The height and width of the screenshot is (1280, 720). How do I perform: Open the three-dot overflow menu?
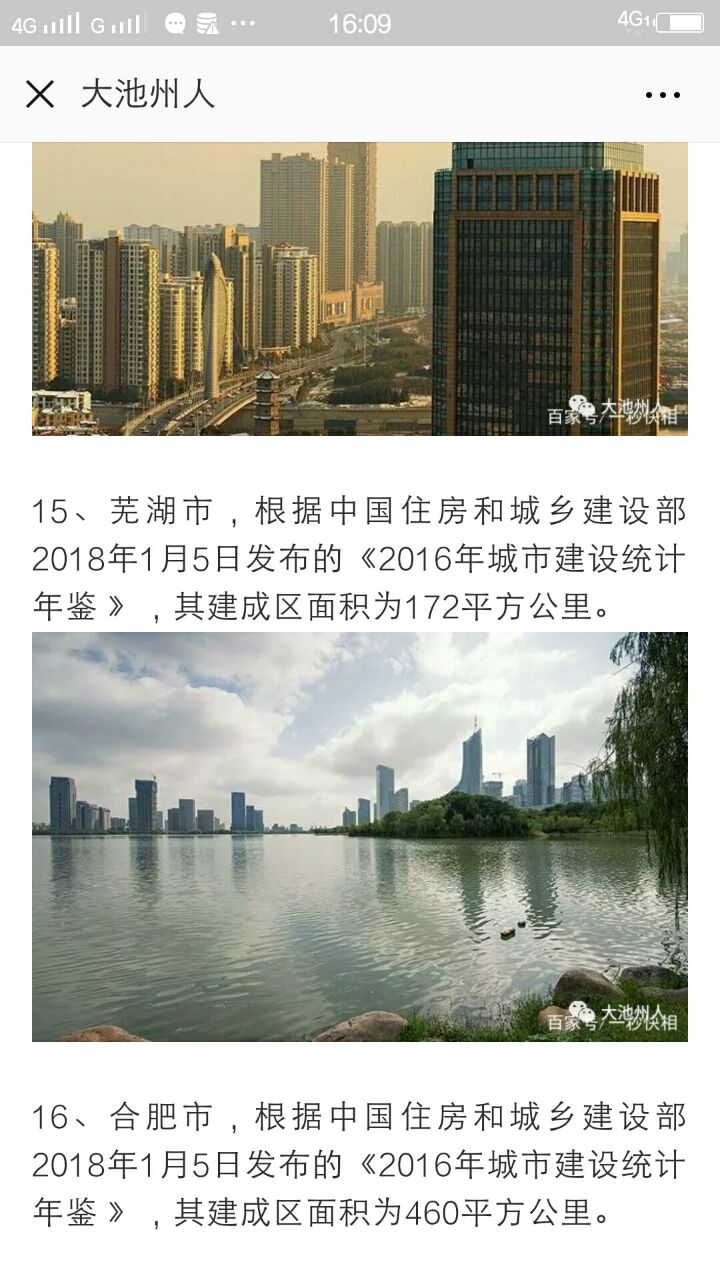(662, 95)
